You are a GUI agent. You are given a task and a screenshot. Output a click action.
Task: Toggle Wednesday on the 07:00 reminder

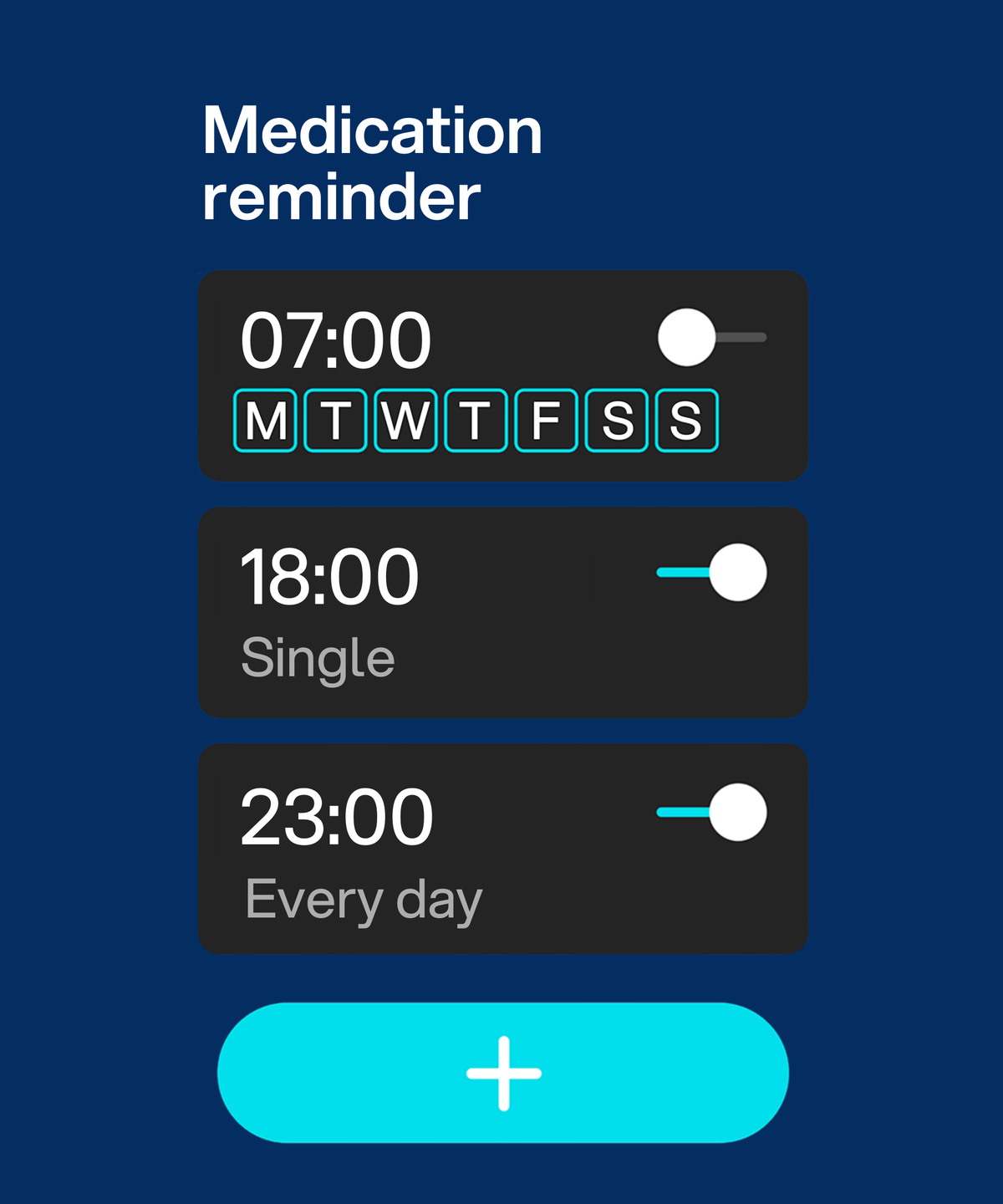pyautogui.click(x=405, y=421)
